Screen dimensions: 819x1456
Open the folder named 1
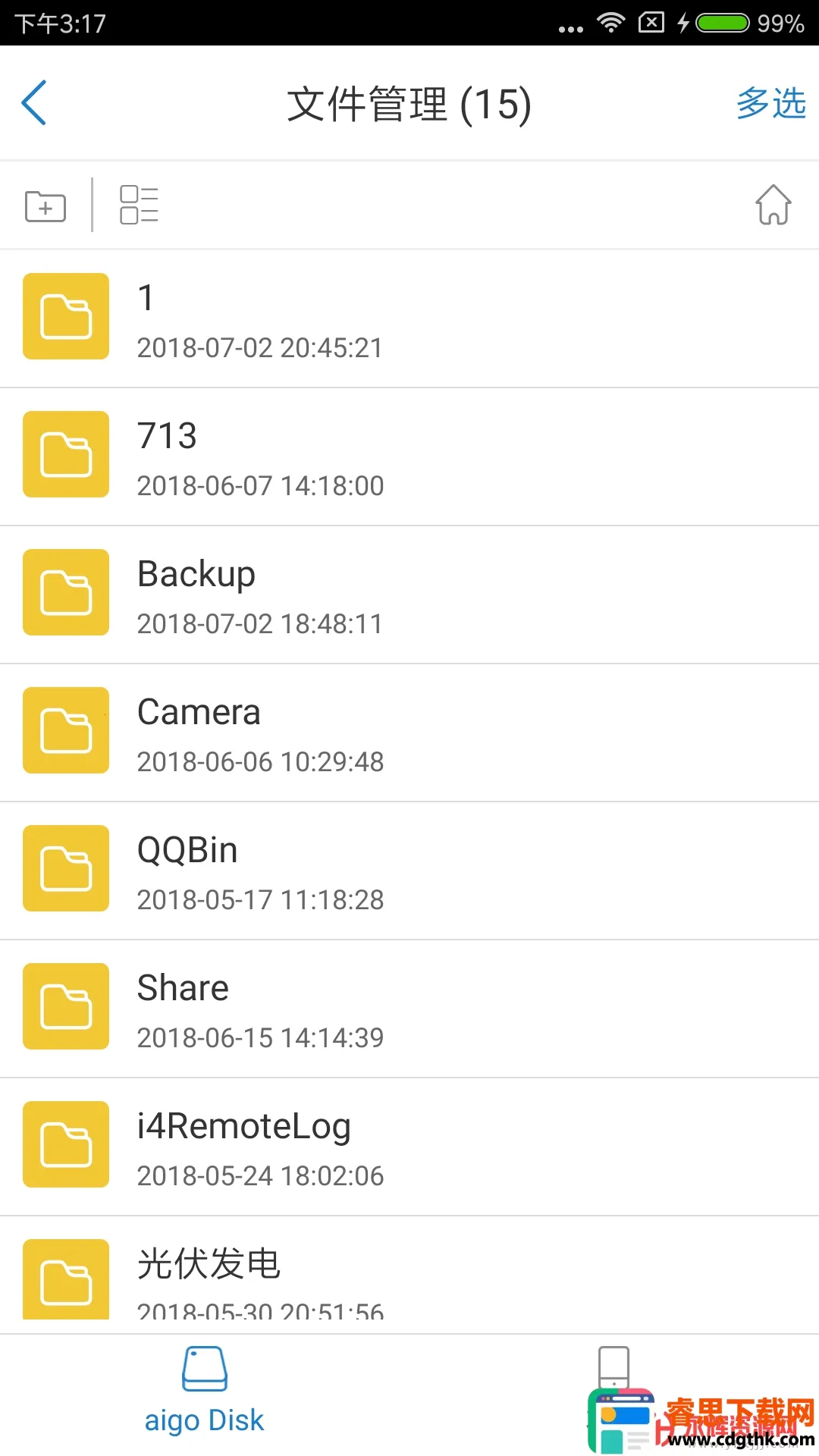pyautogui.click(x=409, y=319)
